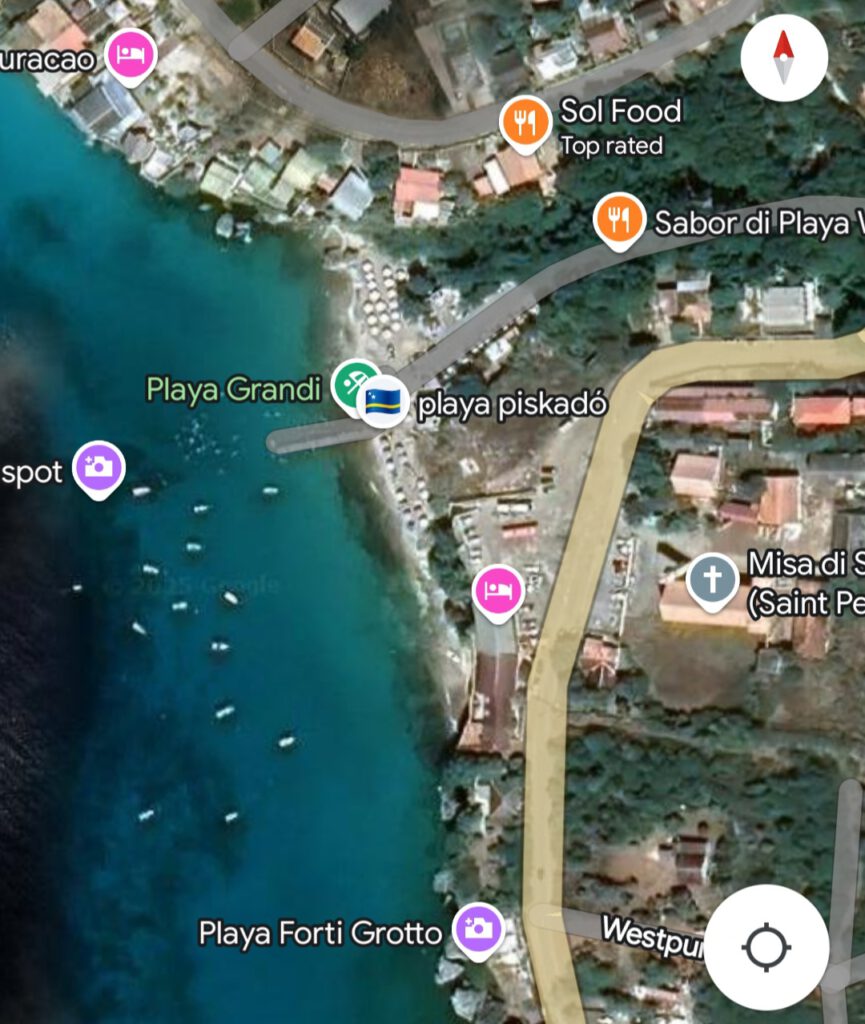Open the purple camera spot marker over water
This screenshot has height=1024, width=865.
(x=100, y=467)
